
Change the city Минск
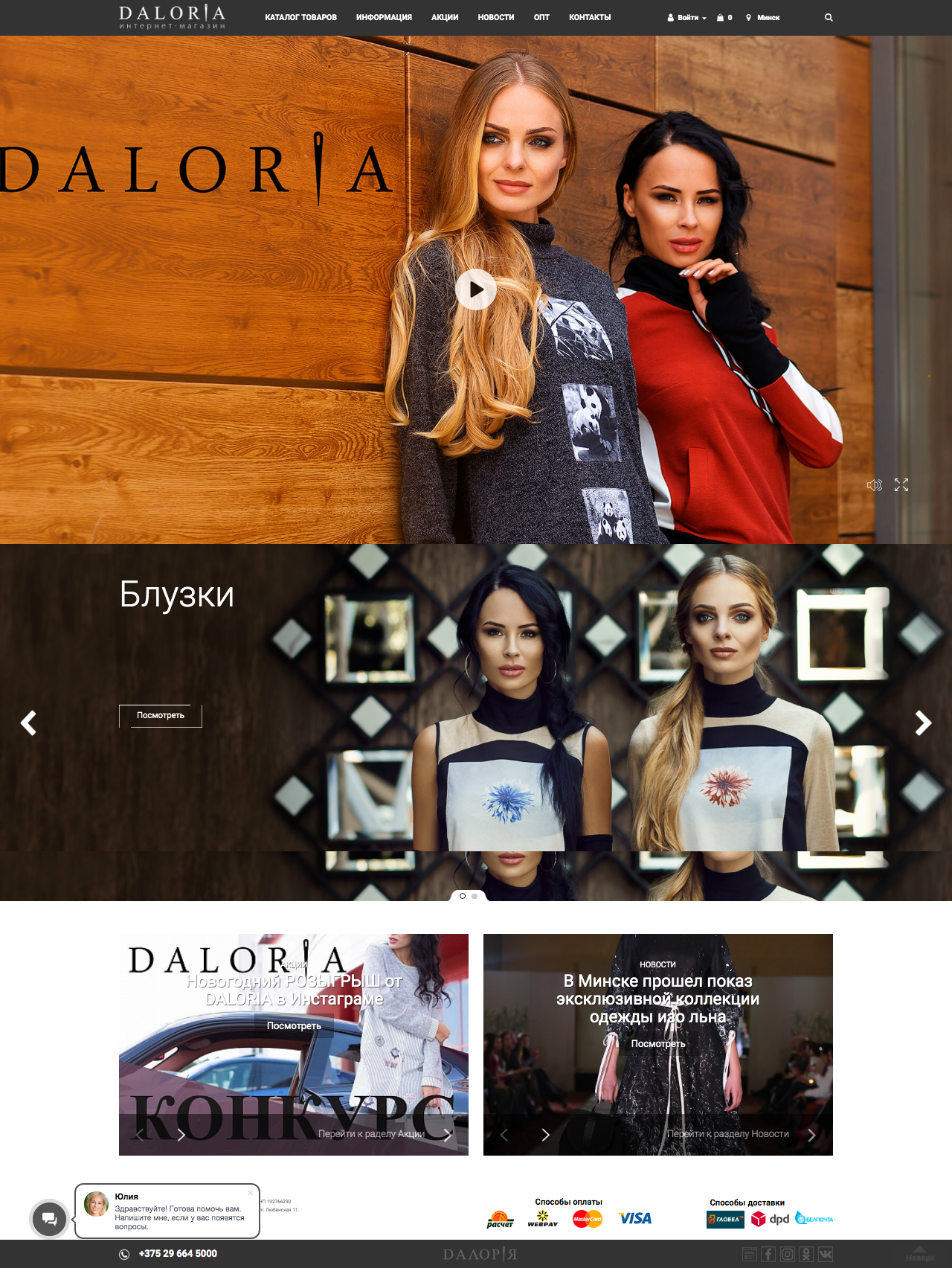(x=764, y=17)
